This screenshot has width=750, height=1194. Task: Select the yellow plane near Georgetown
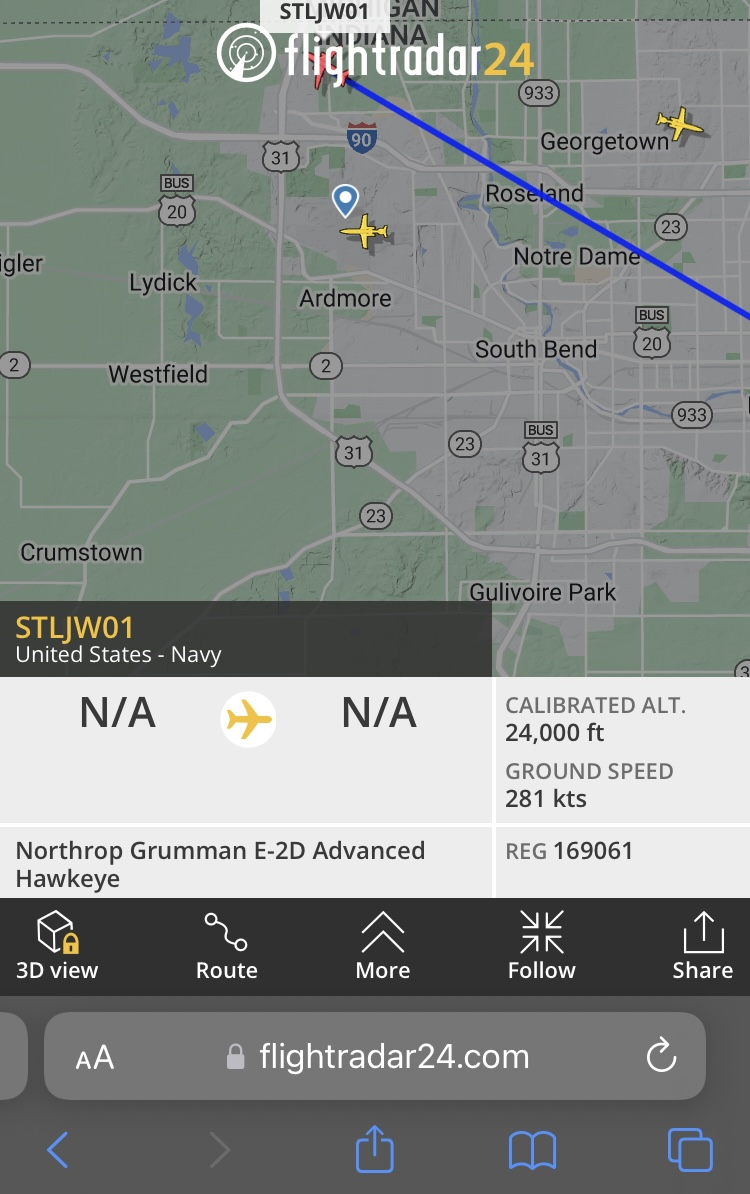pos(680,124)
